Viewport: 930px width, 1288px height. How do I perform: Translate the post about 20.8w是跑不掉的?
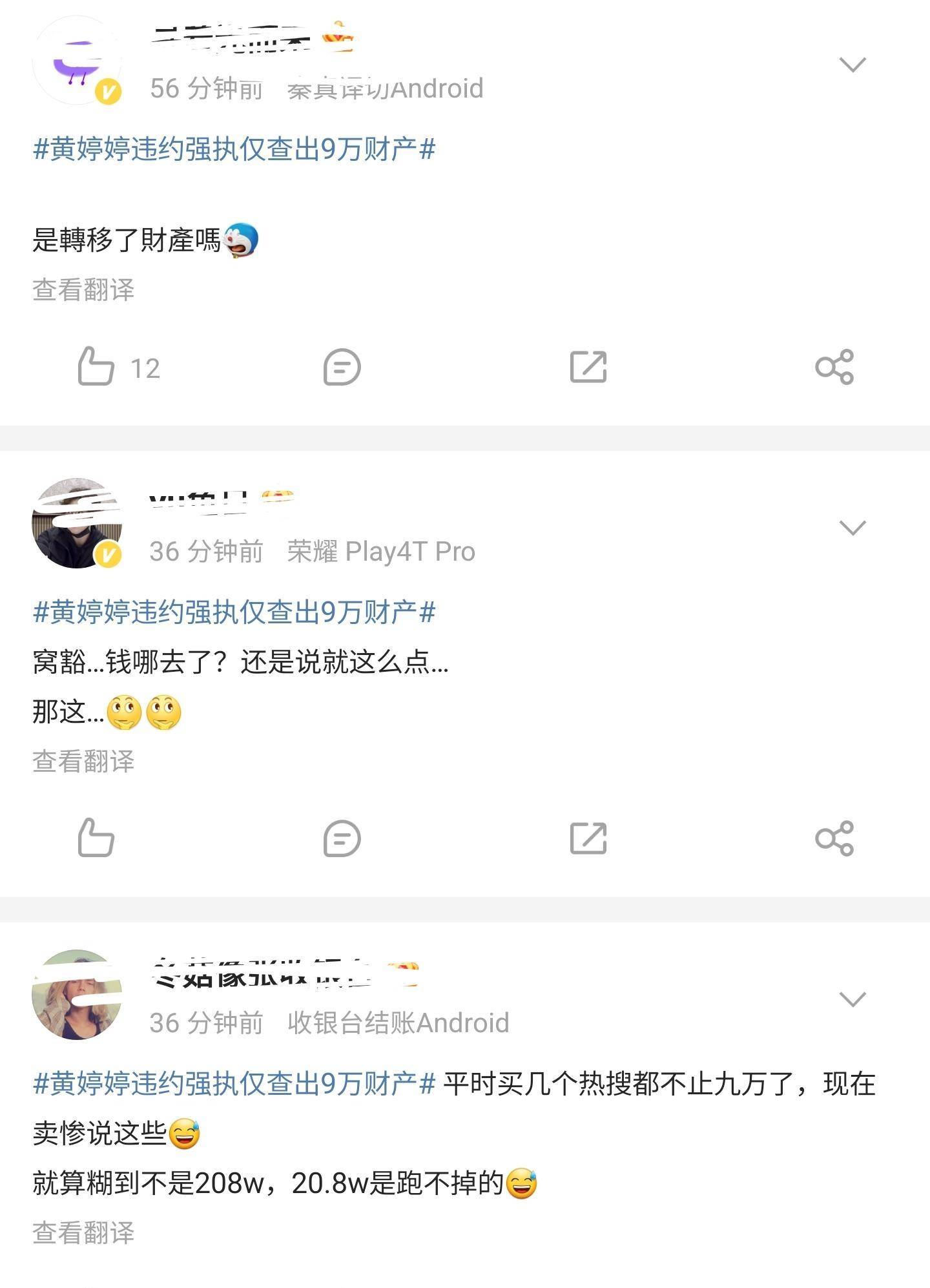(83, 1232)
